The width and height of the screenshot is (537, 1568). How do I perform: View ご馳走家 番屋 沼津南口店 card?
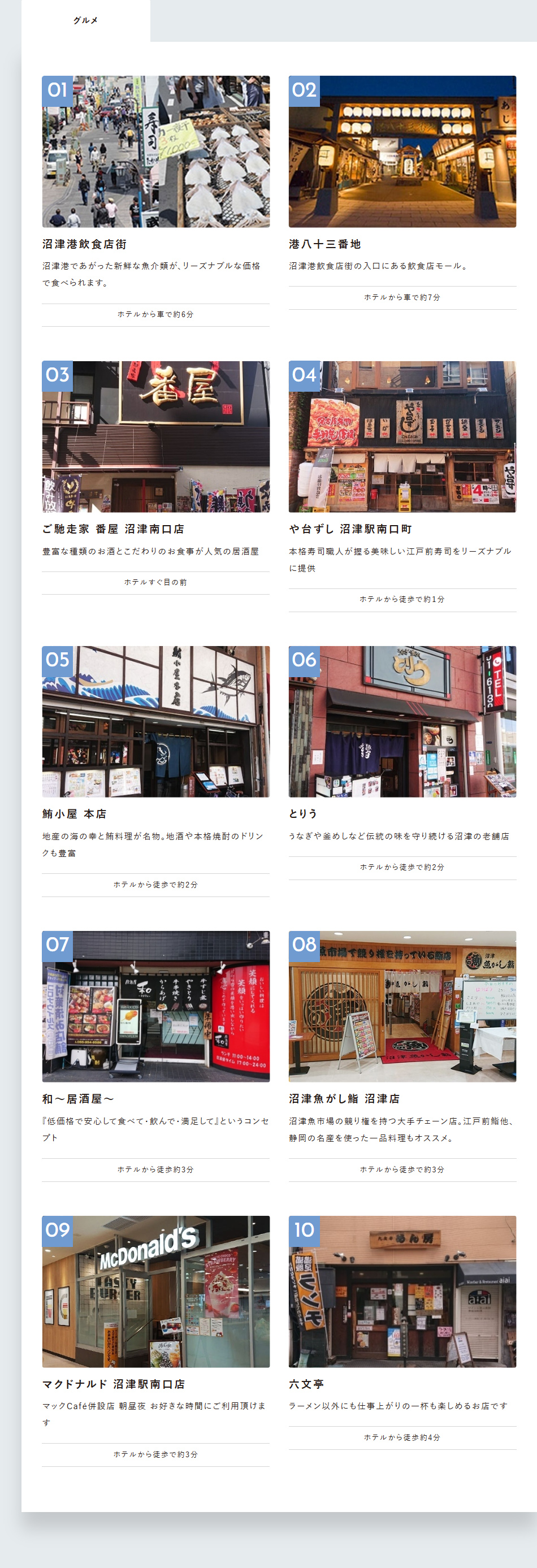[x=155, y=436]
